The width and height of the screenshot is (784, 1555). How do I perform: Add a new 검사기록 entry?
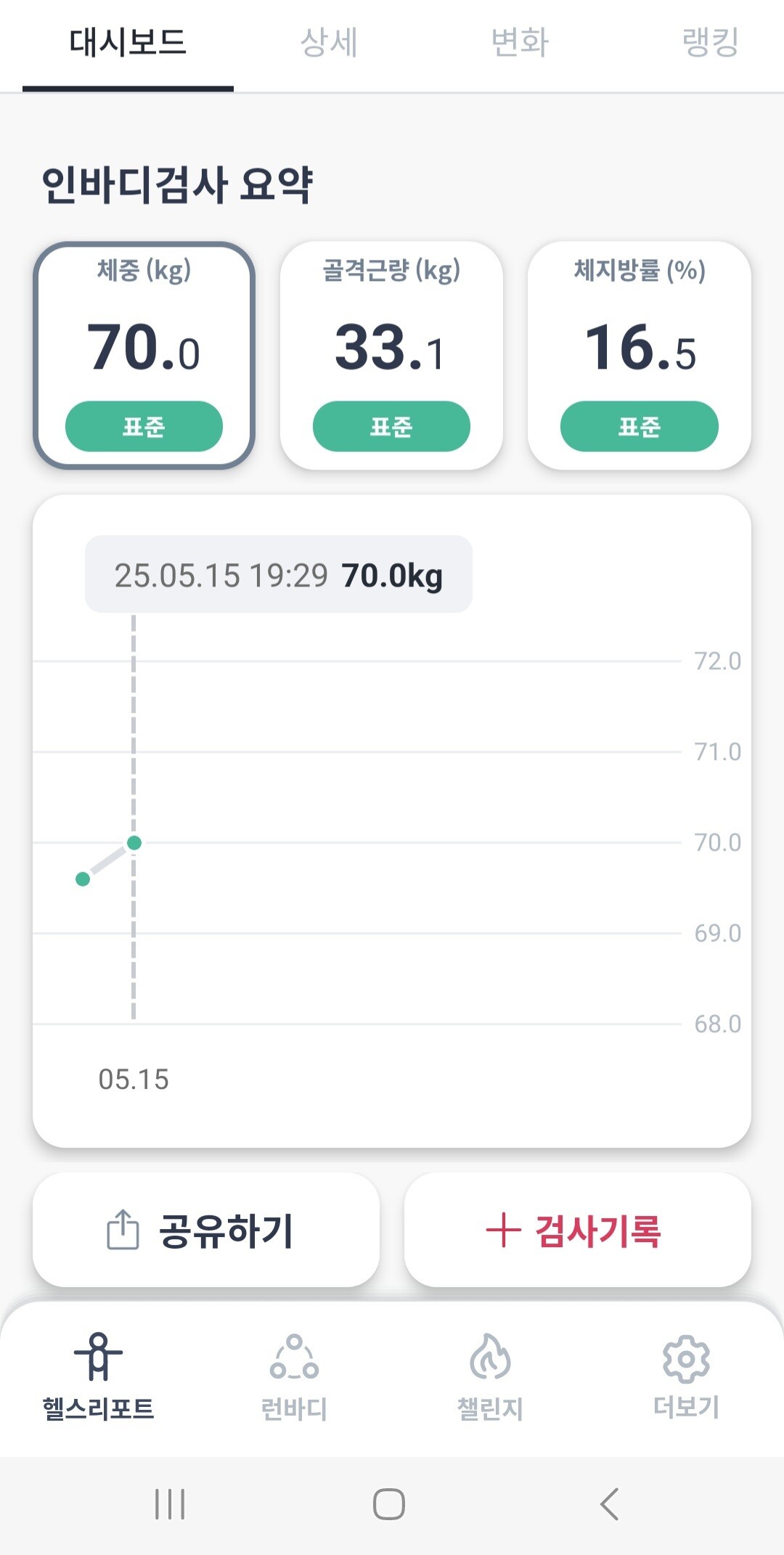tap(577, 1230)
